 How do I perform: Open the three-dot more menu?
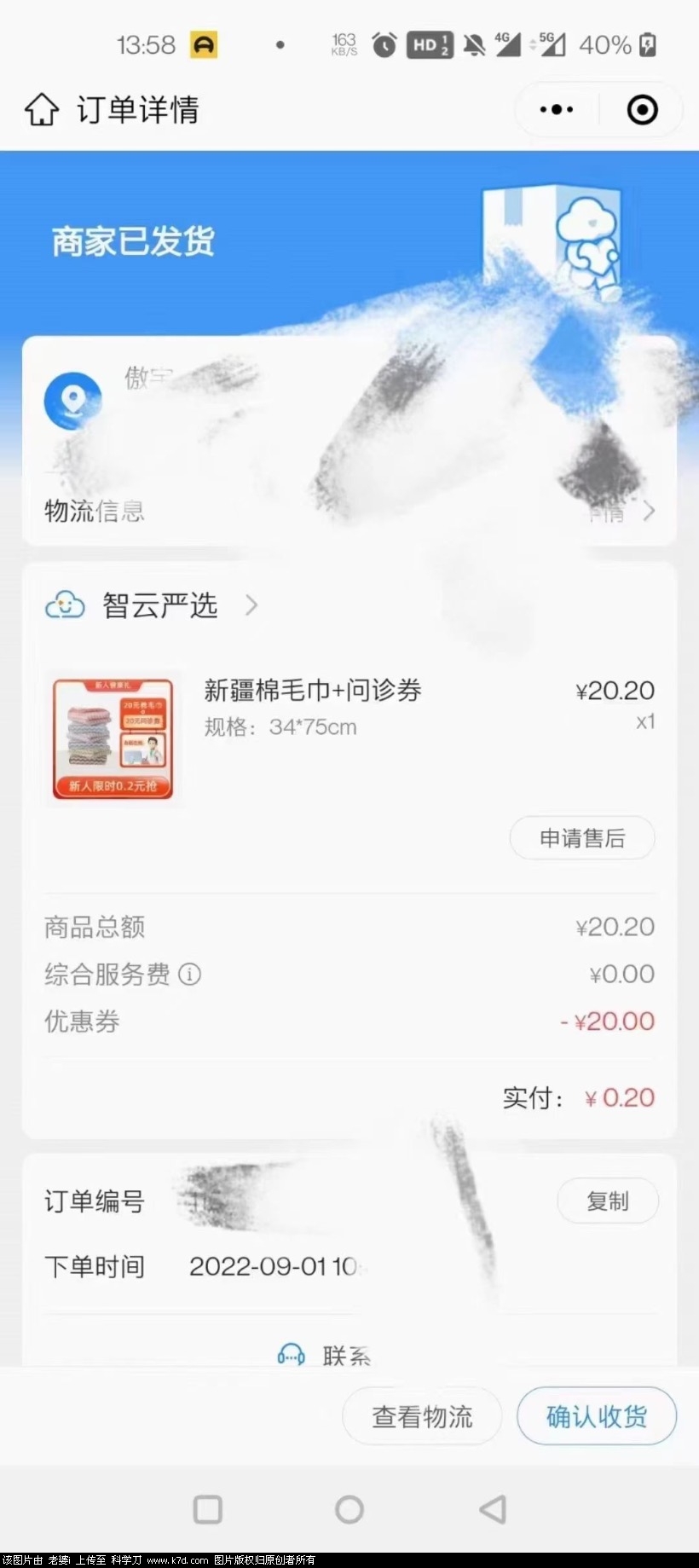click(557, 110)
